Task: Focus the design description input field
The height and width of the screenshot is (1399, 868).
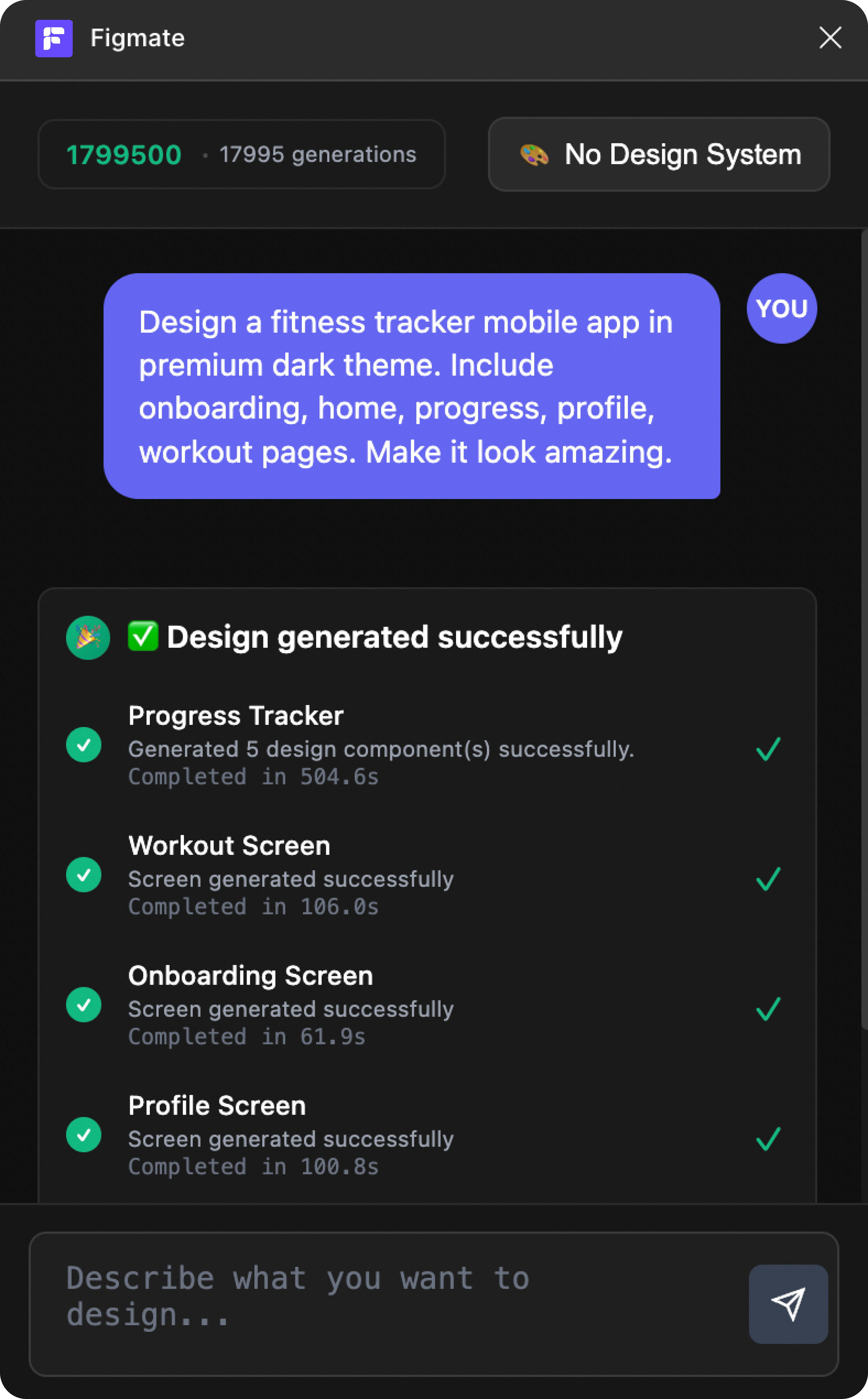Action: [390, 1303]
